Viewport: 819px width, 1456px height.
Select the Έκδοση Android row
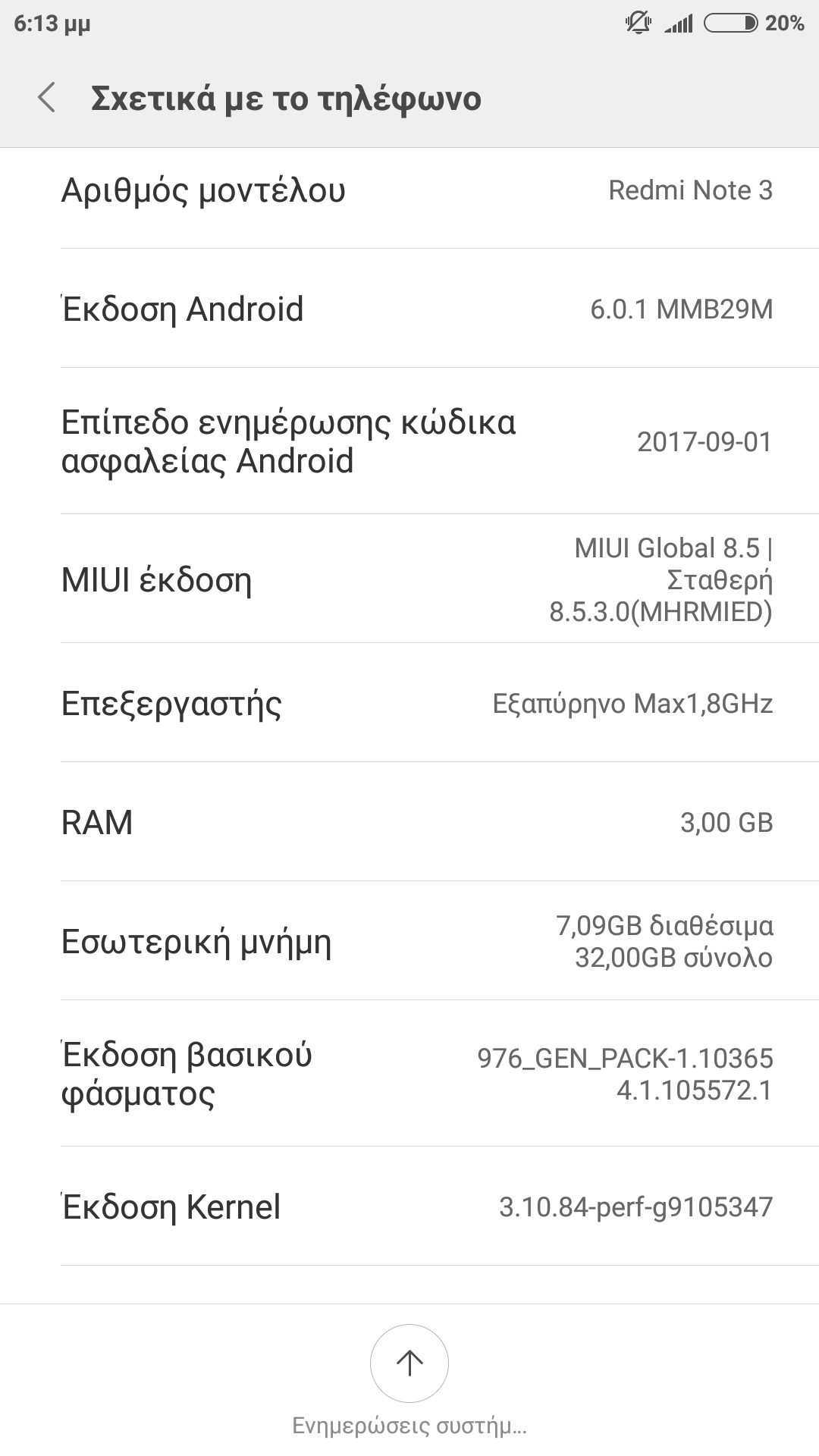pos(409,309)
